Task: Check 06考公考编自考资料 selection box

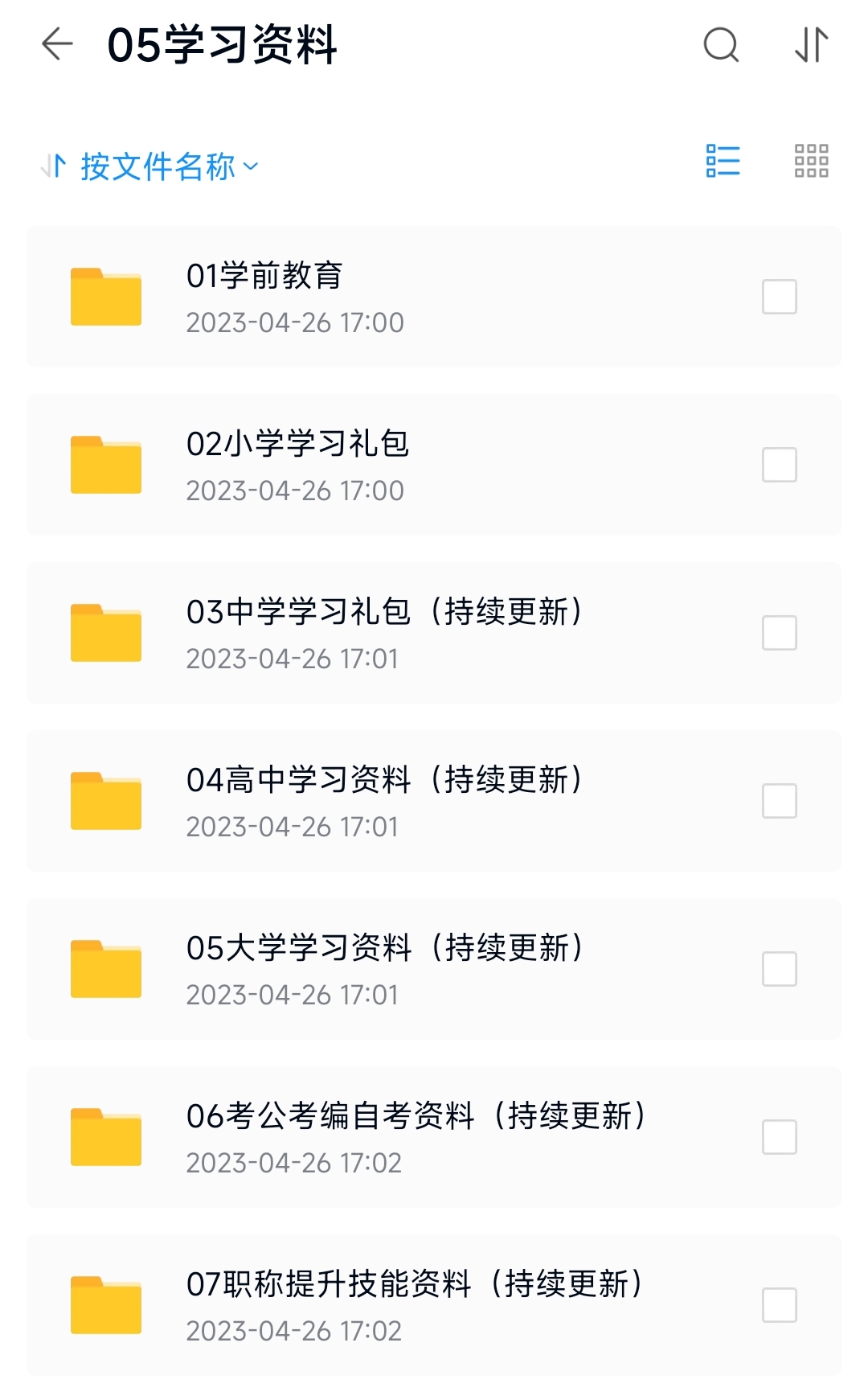Action: point(779,1137)
